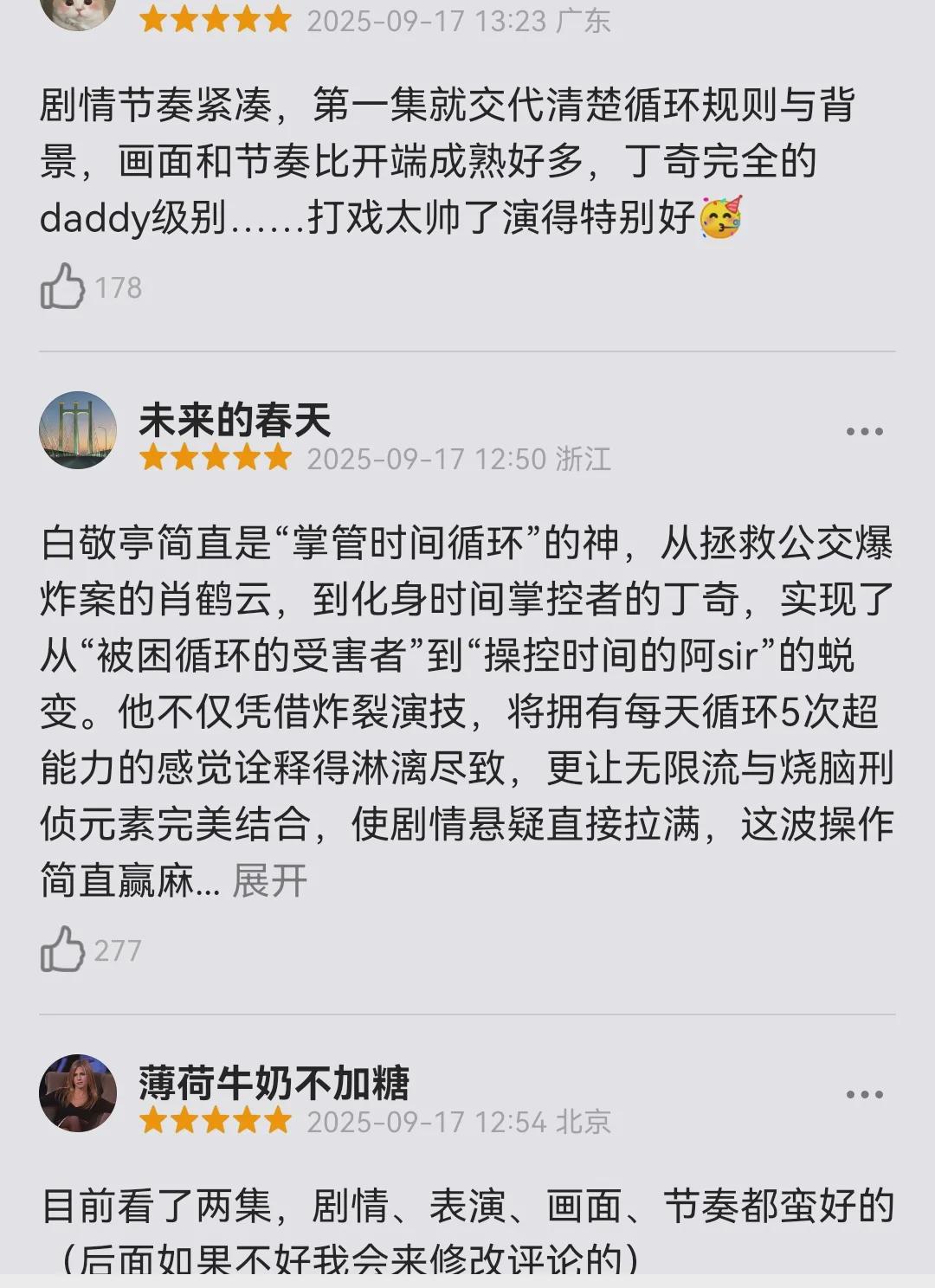935x1288 pixels.
Task: Open the cat avatar of the top reviewer
Action: 78,10
